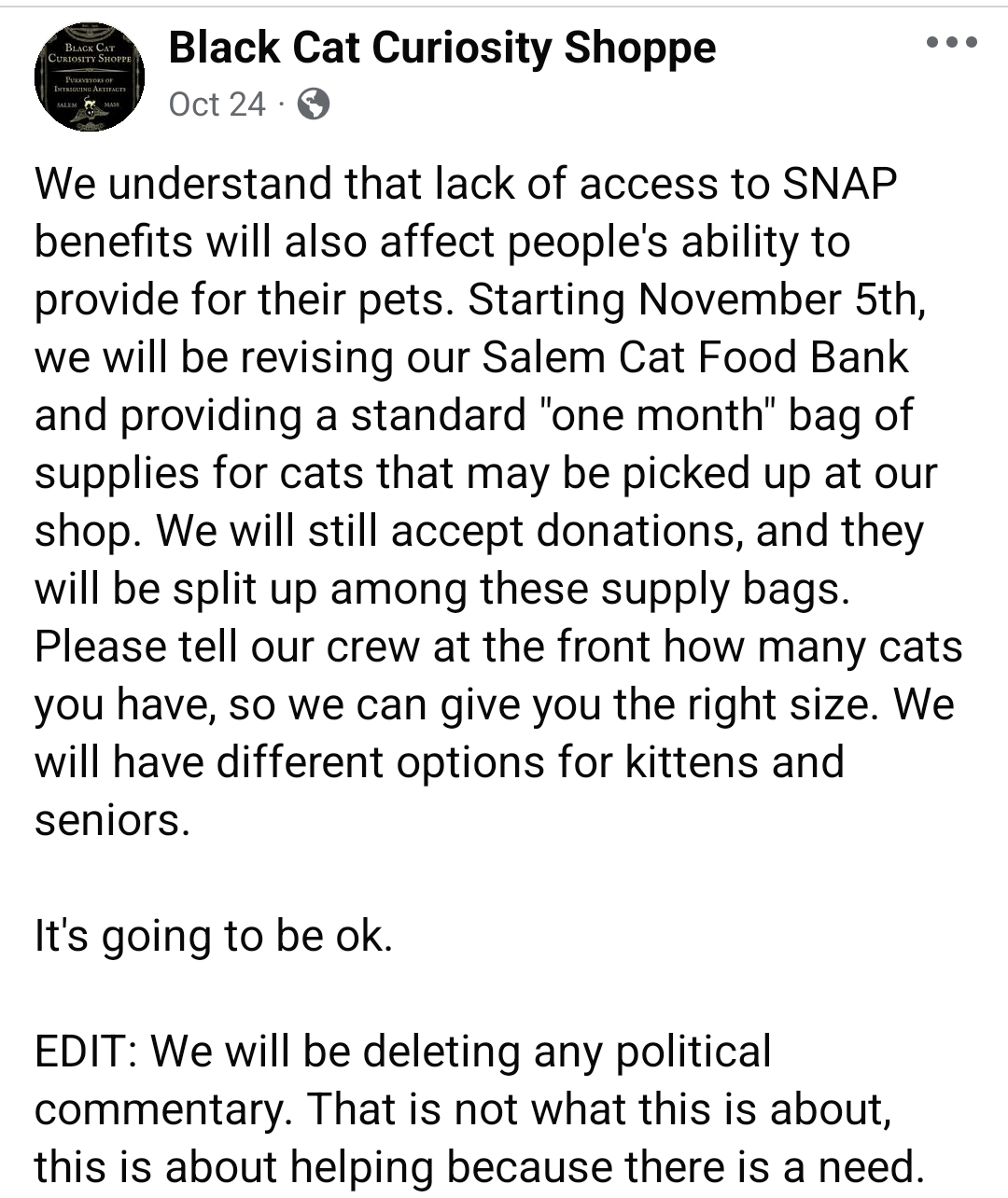Open the Oct 24 post timestamp
1008x1198 pixels.
point(217,104)
